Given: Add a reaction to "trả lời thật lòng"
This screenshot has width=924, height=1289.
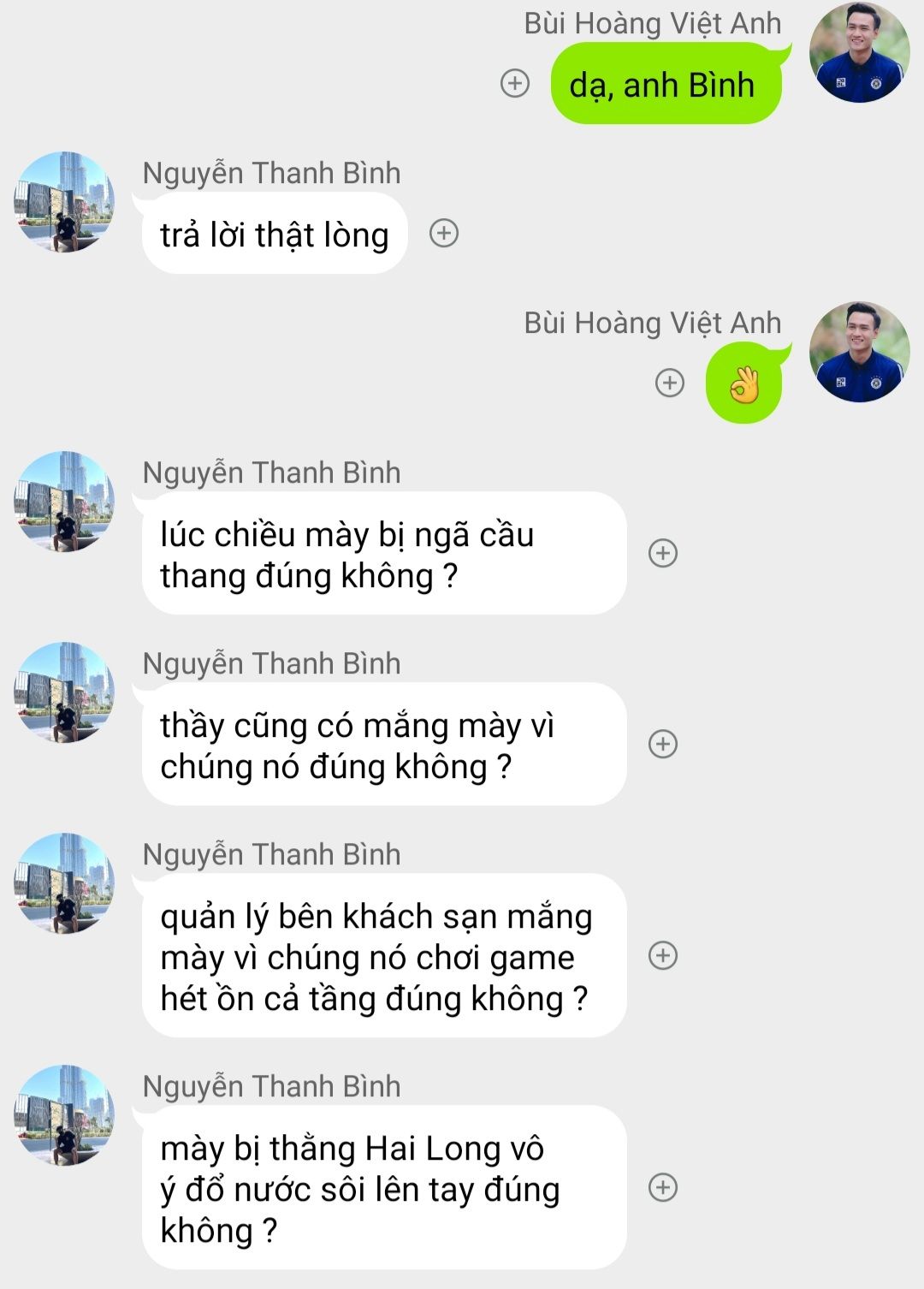Looking at the screenshot, I should coord(443,233).
